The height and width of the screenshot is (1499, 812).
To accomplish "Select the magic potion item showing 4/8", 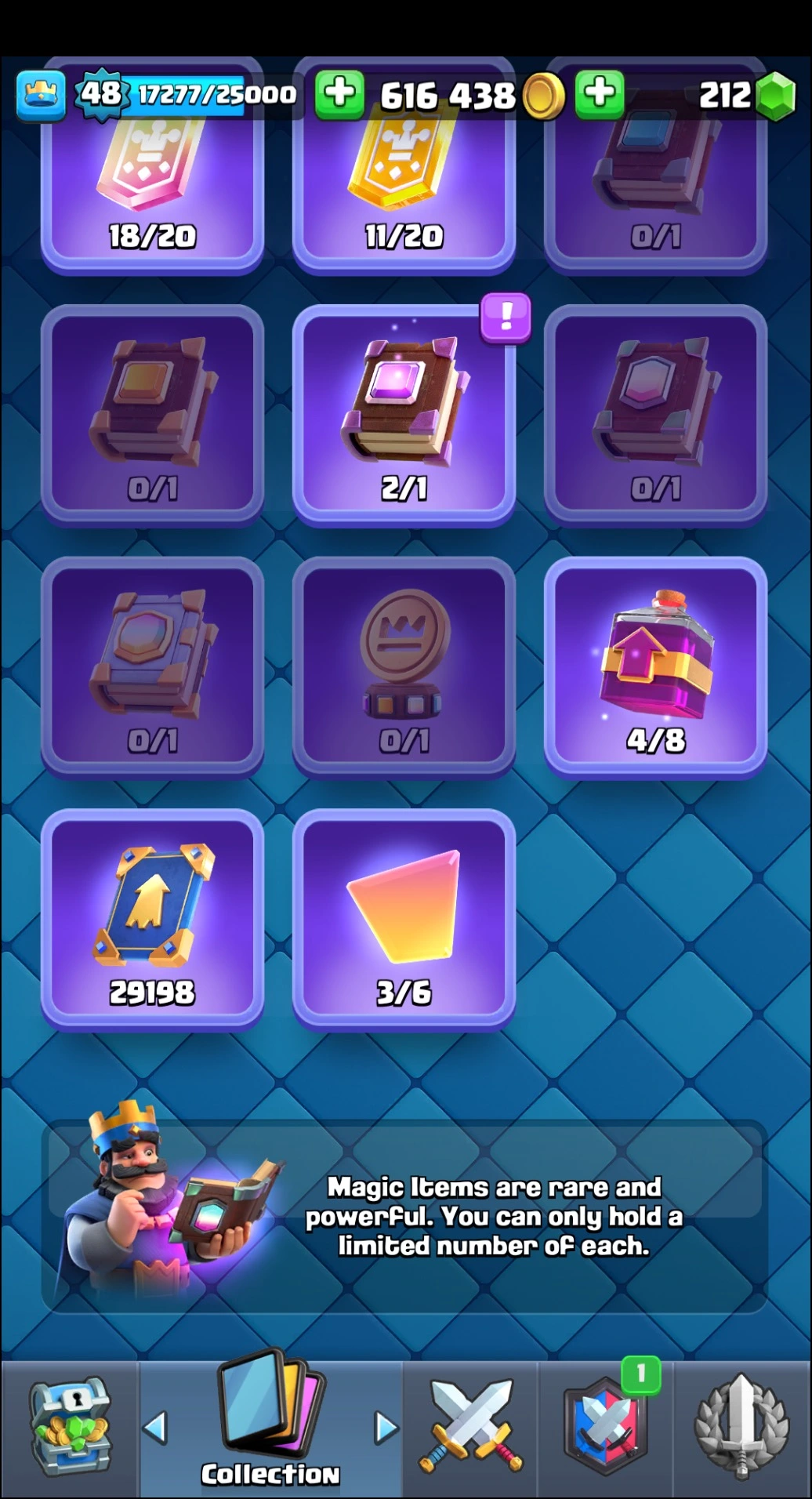I will (x=655, y=666).
